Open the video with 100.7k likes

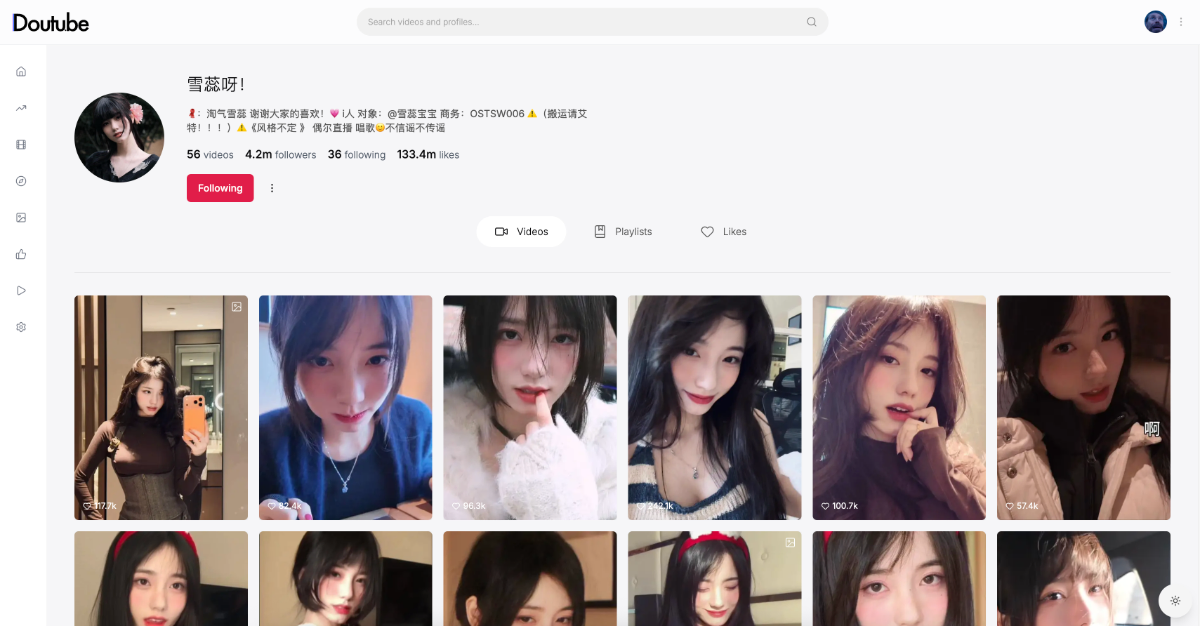point(899,407)
